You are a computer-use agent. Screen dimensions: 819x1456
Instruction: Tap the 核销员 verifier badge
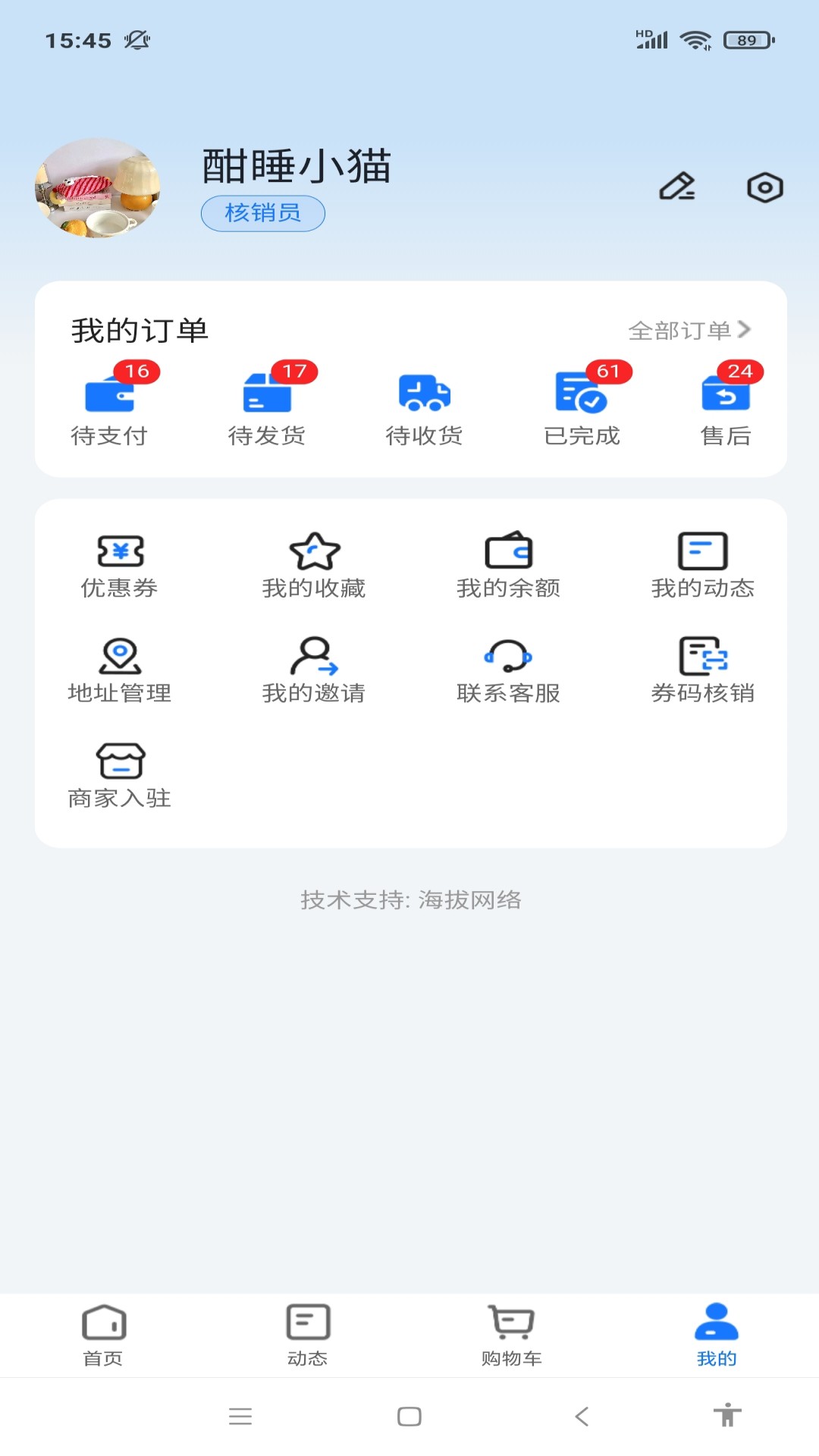tap(263, 213)
